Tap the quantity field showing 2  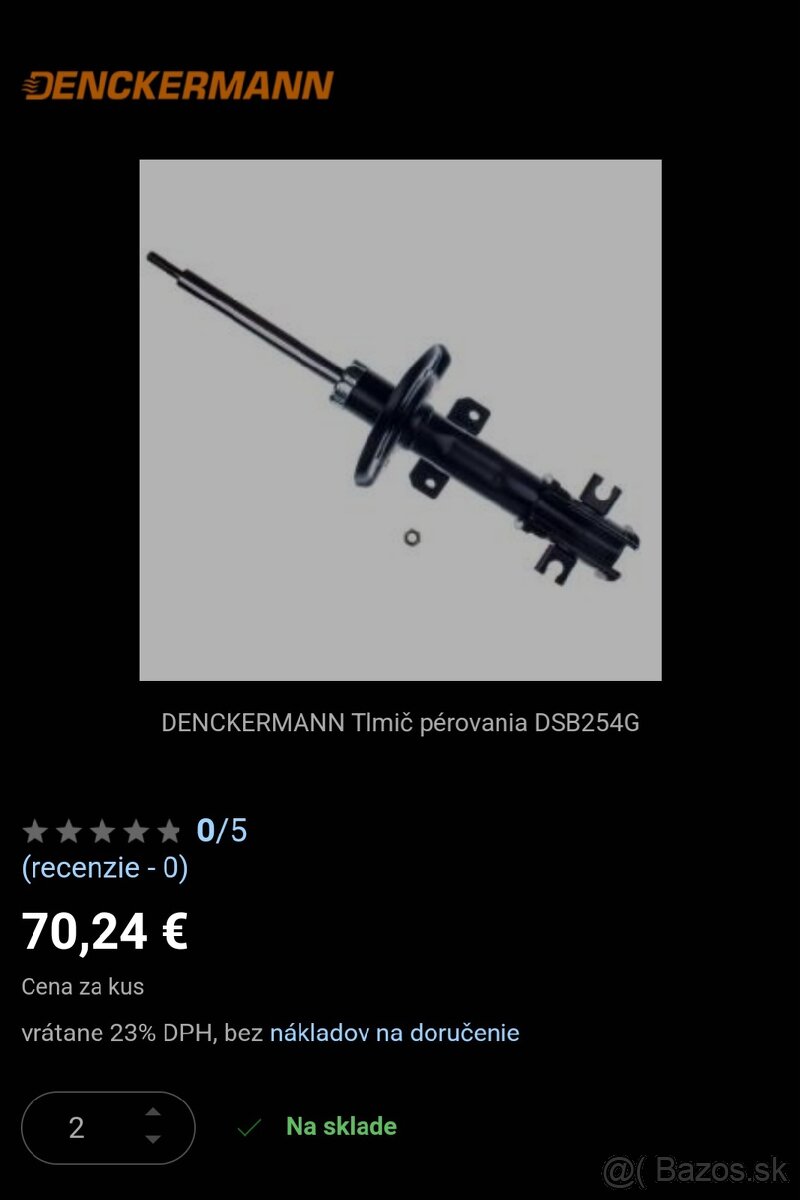coord(78,1128)
